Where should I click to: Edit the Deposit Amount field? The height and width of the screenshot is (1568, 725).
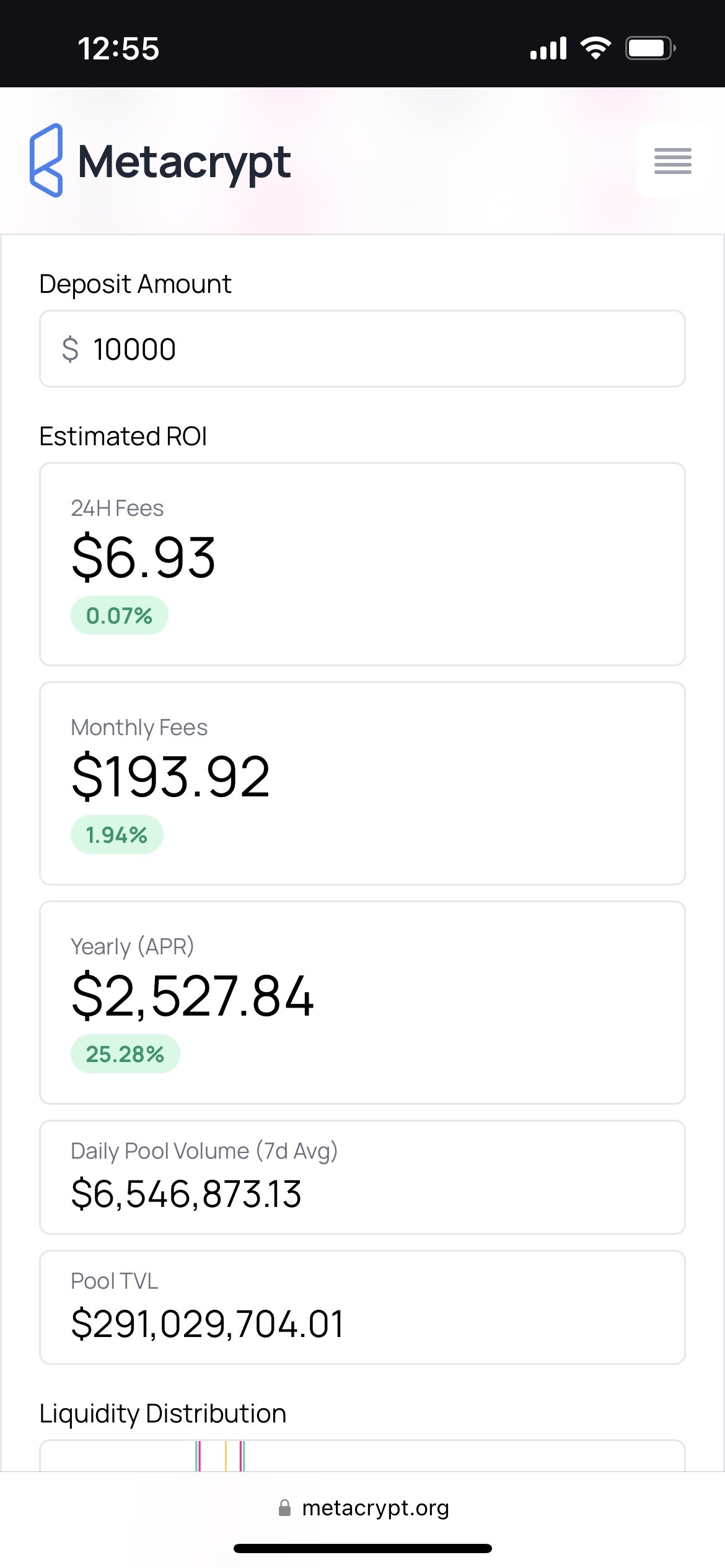(362, 349)
